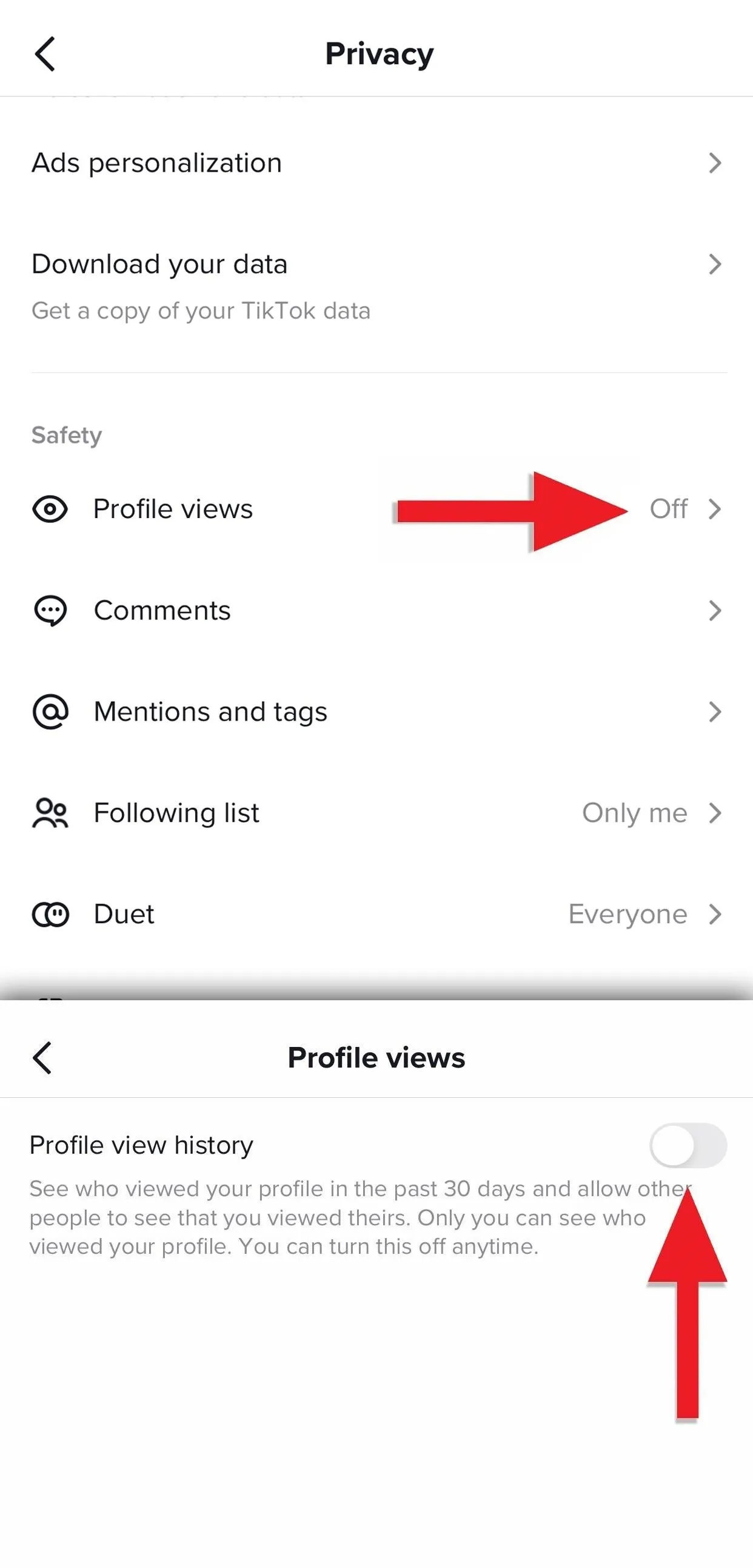The width and height of the screenshot is (753, 1568).
Task: Expand the Duet audience options
Action: [x=717, y=914]
